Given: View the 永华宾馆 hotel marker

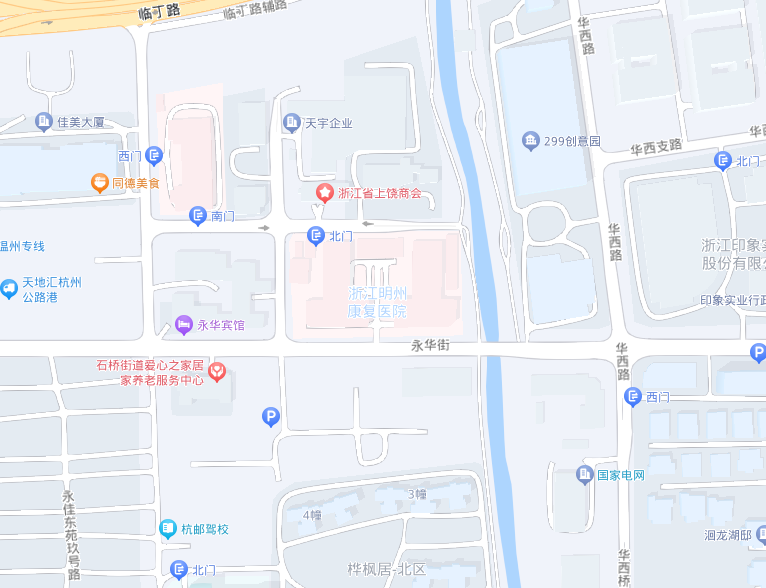Looking at the screenshot, I should [x=183, y=324].
